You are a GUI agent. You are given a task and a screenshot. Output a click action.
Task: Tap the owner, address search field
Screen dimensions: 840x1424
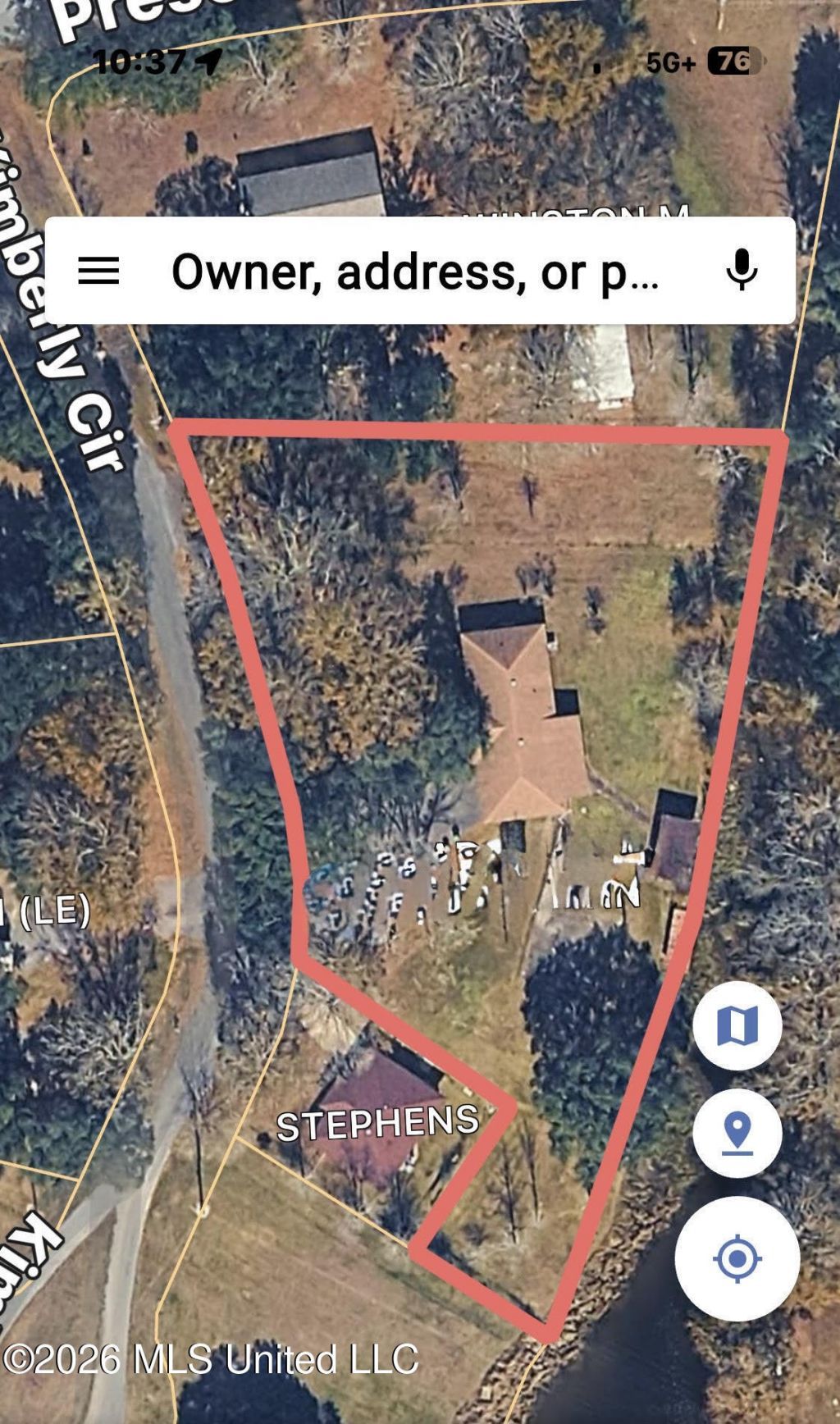pos(414,271)
